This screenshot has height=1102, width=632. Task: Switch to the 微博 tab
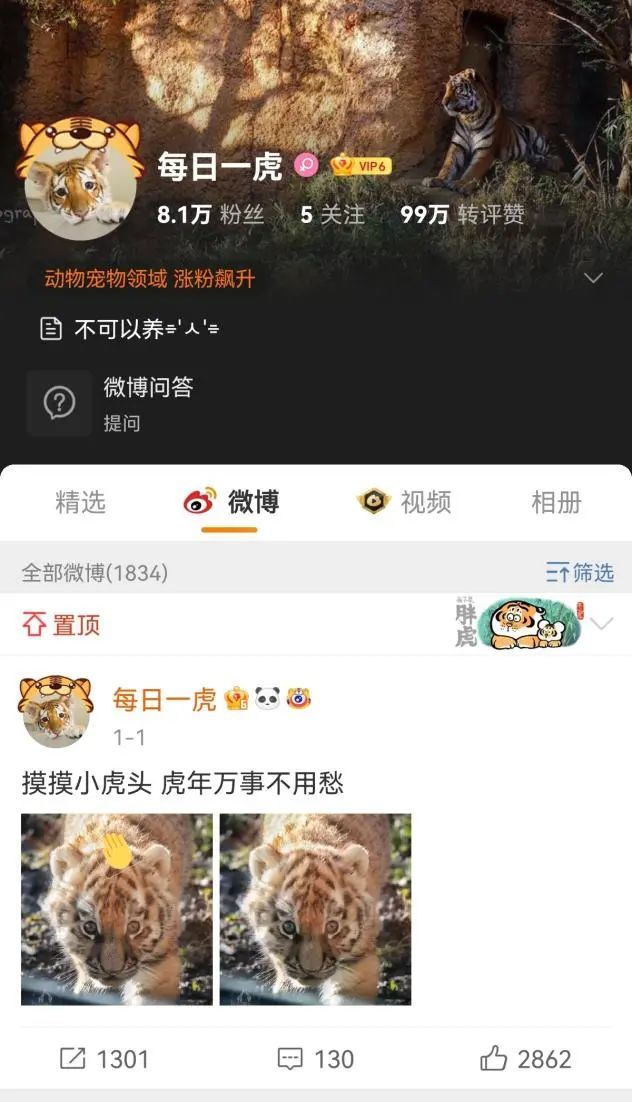(x=231, y=502)
